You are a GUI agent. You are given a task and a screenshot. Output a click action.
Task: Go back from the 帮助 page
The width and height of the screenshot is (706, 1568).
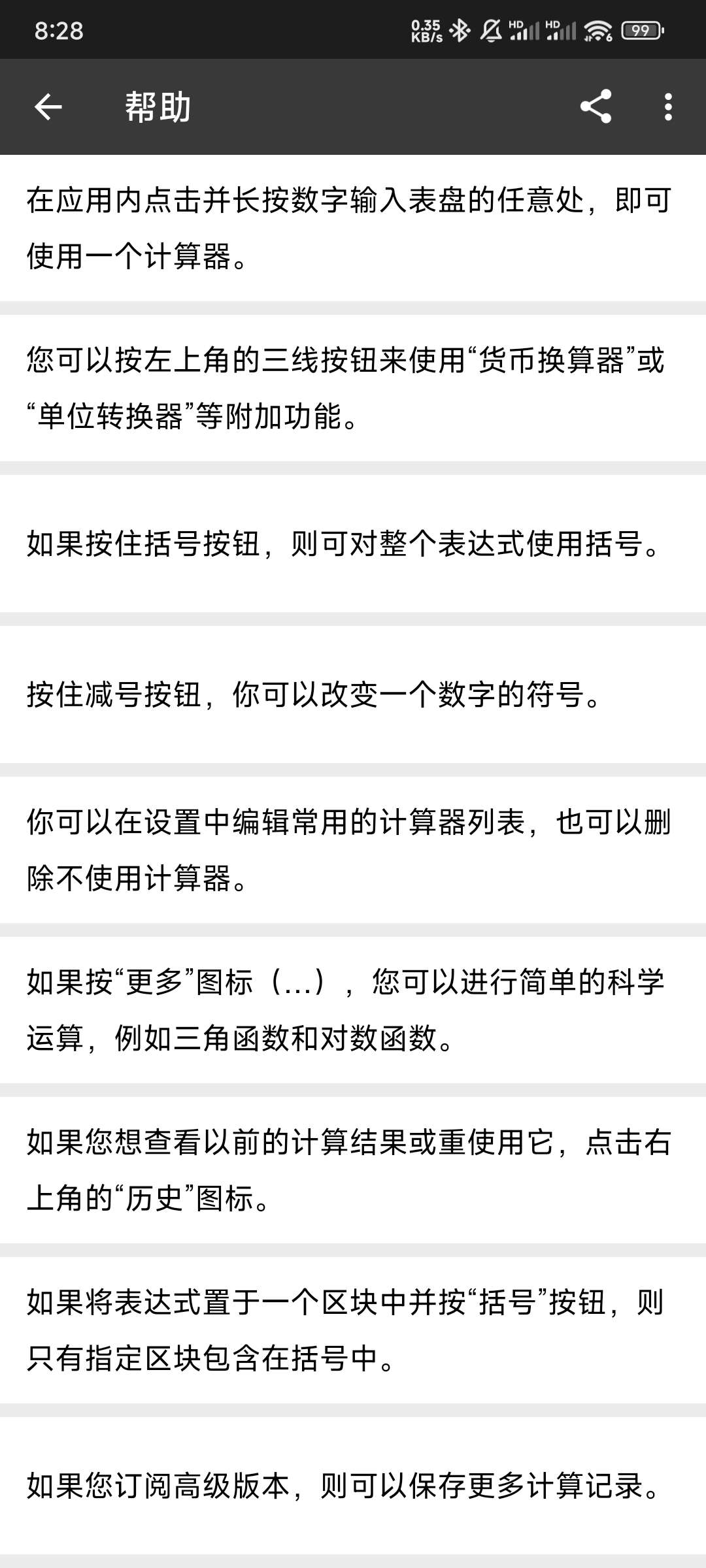tap(48, 106)
